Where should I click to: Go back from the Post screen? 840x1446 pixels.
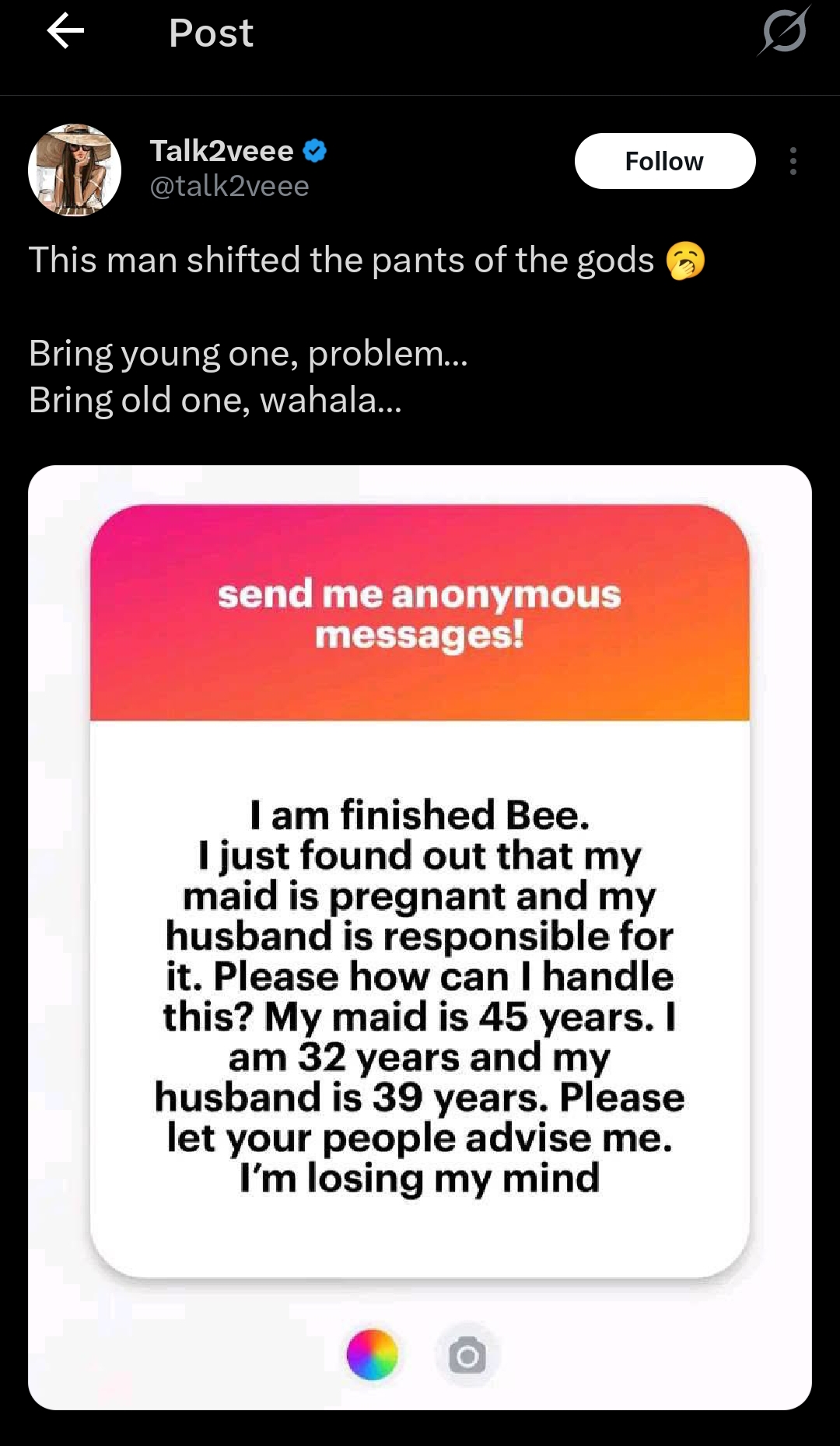(x=65, y=33)
